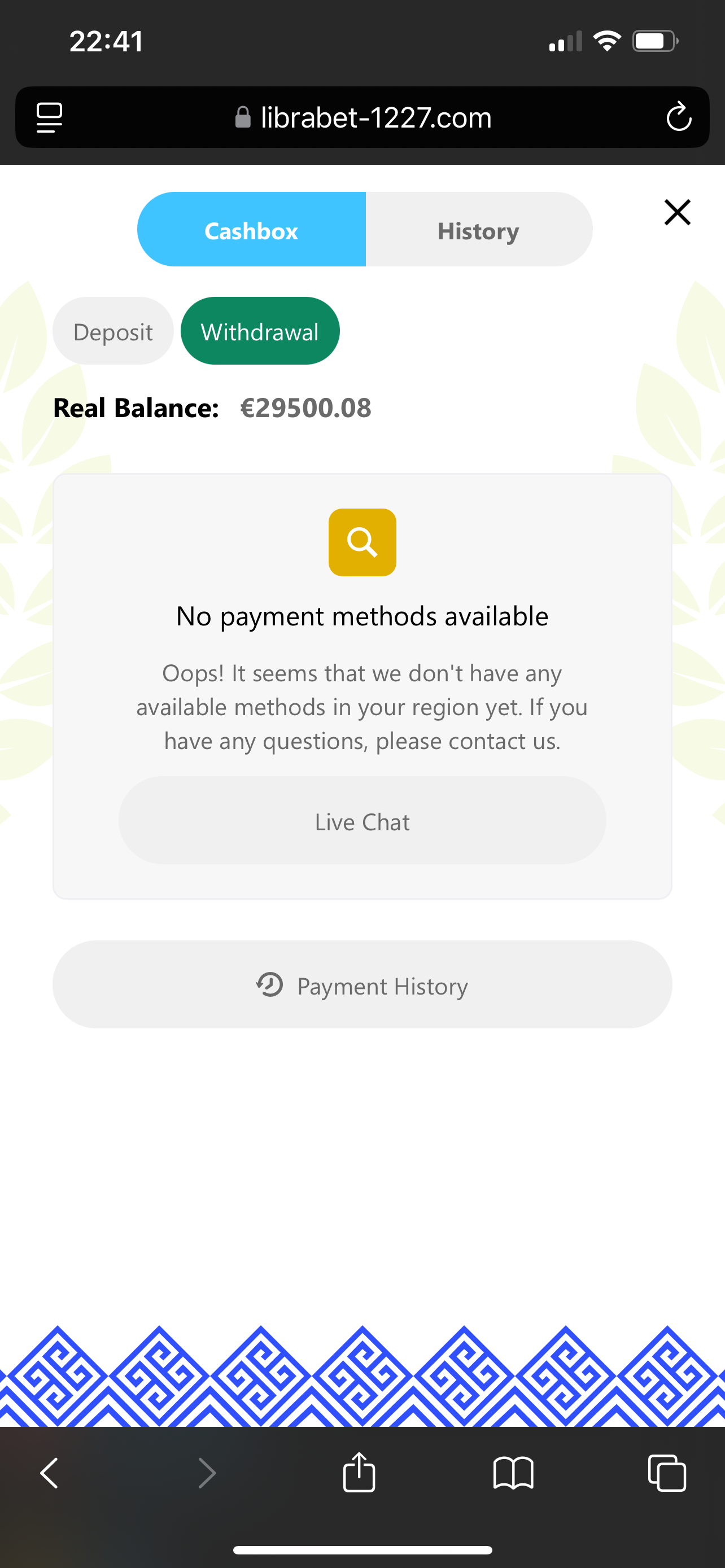This screenshot has width=725, height=1568.
Task: Open Live Chat support
Action: pyautogui.click(x=362, y=821)
